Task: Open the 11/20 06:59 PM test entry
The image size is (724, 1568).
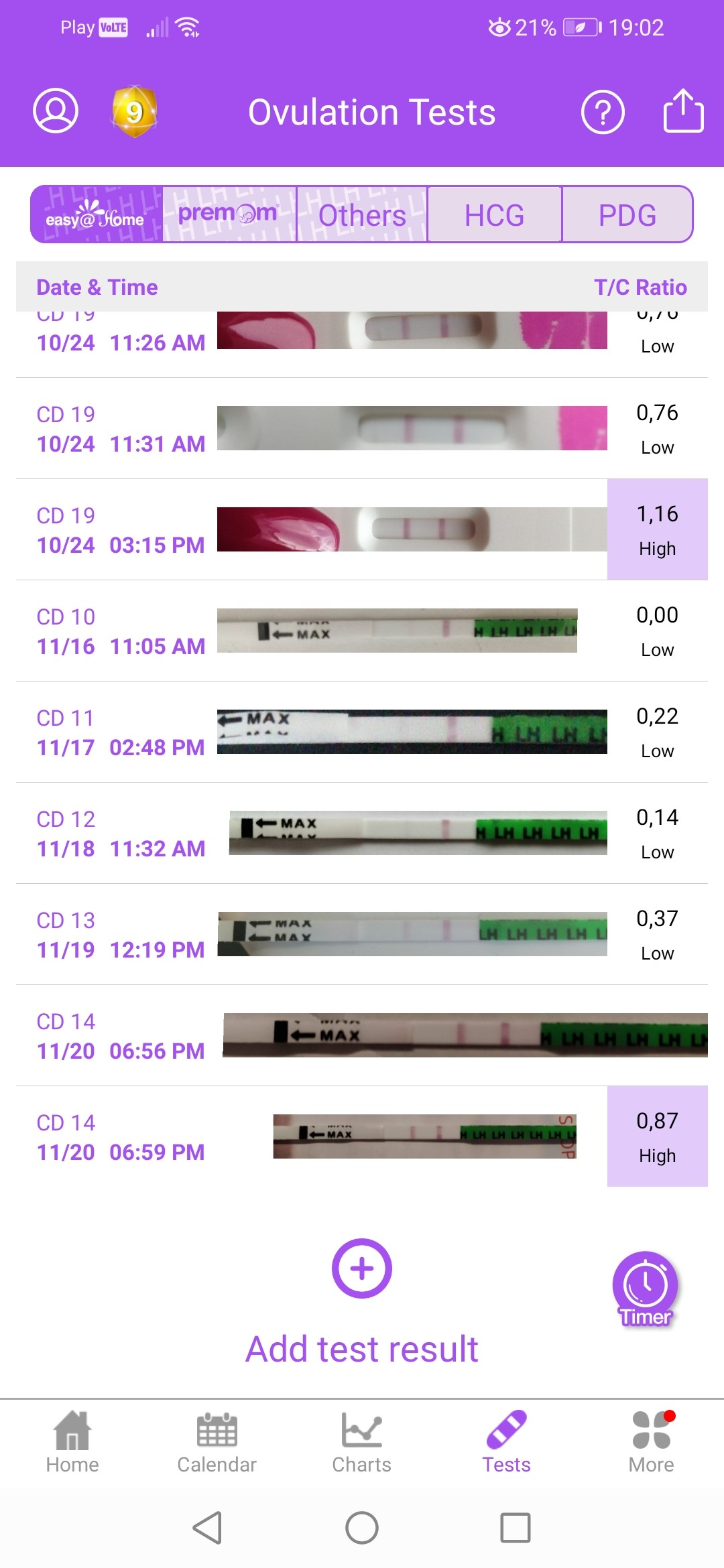Action: [x=362, y=1136]
